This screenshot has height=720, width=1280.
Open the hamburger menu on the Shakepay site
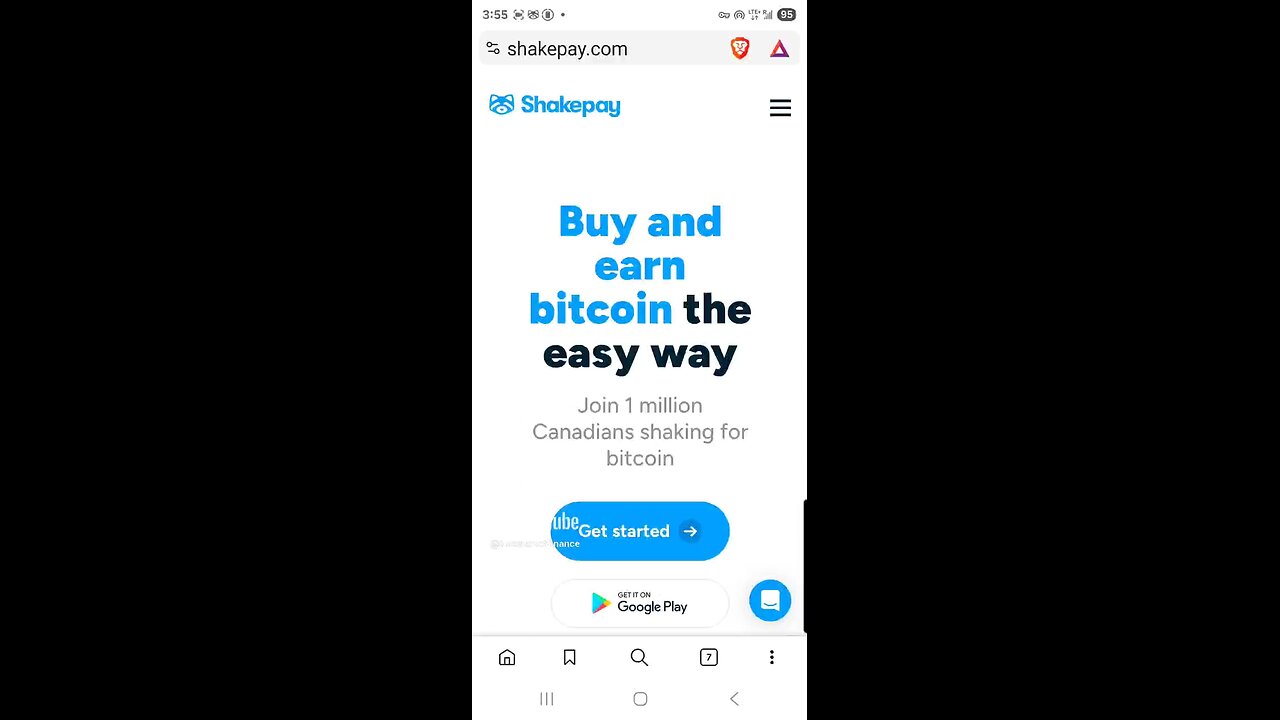(780, 108)
